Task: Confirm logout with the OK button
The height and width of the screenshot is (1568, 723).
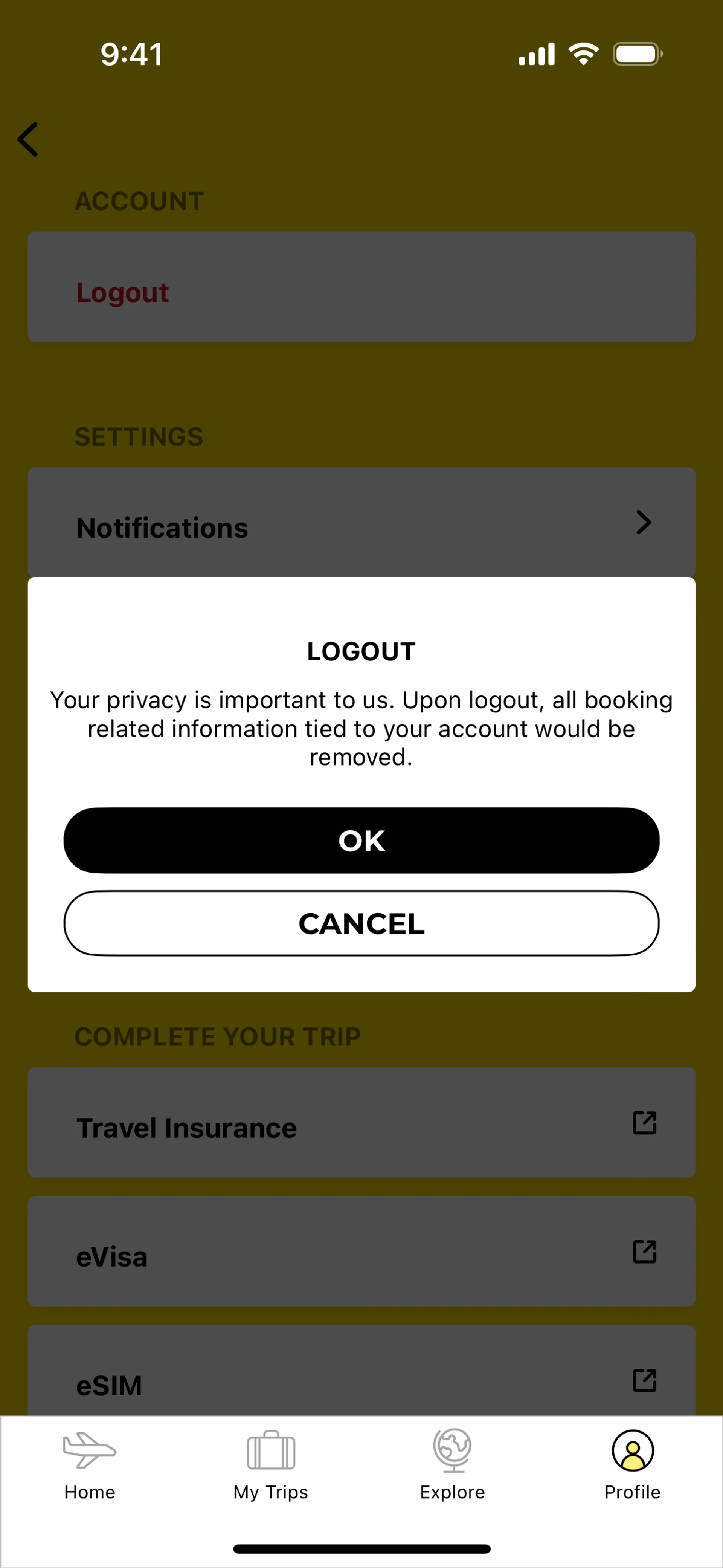Action: pos(361,840)
